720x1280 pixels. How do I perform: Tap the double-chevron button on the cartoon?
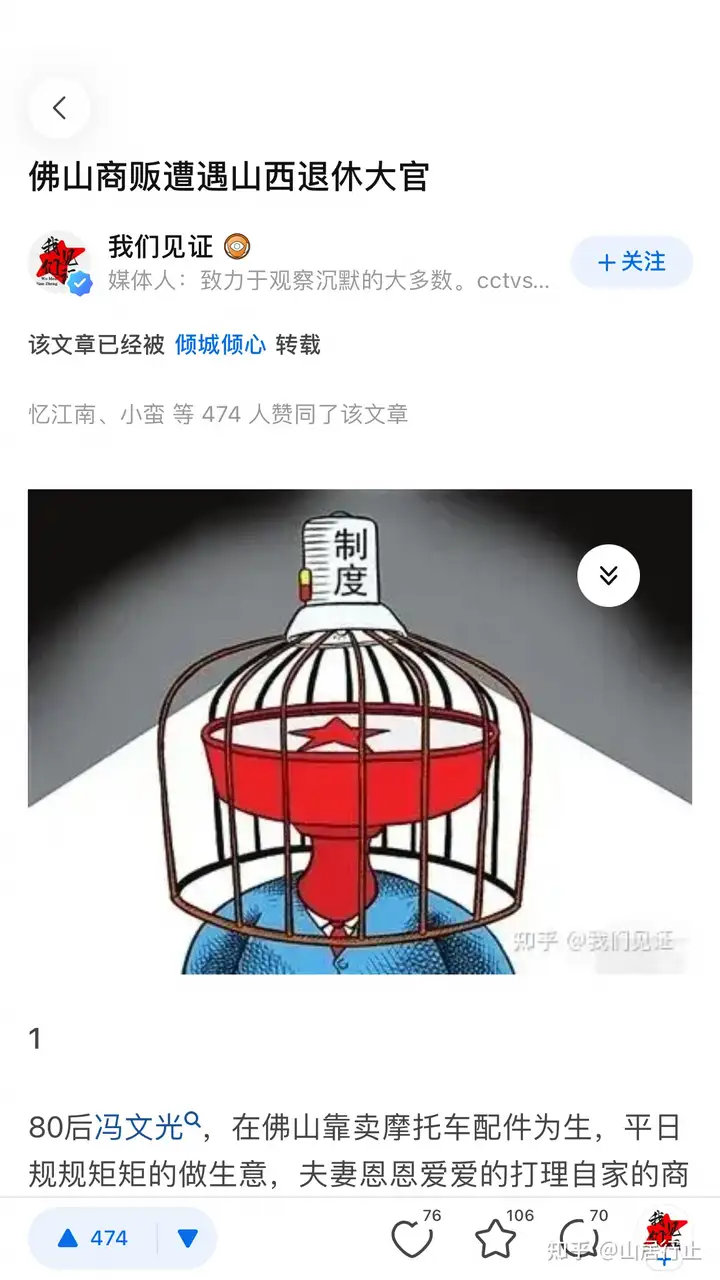pyautogui.click(x=608, y=575)
